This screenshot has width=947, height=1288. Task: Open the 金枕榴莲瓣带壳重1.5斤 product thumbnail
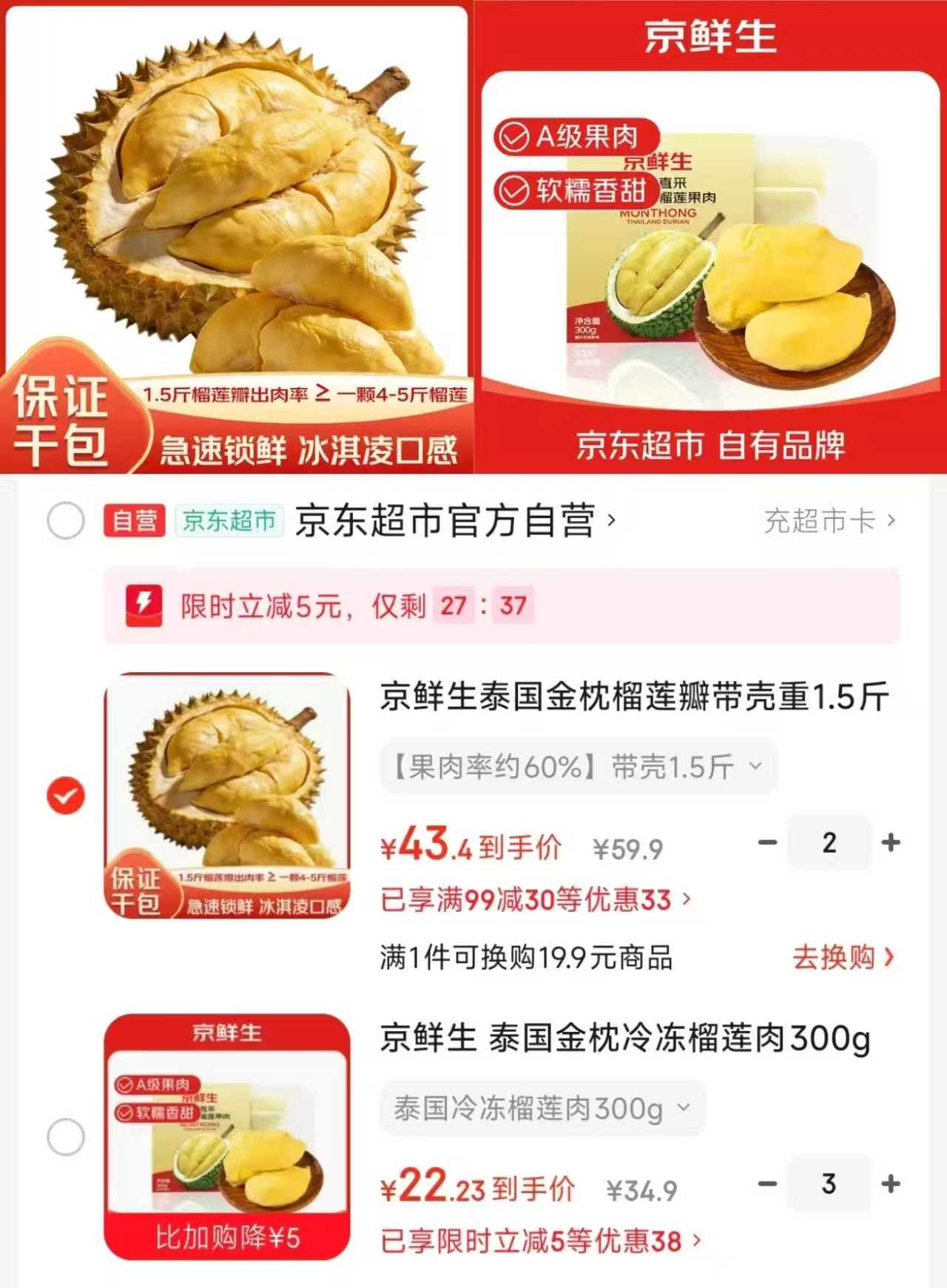(227, 796)
